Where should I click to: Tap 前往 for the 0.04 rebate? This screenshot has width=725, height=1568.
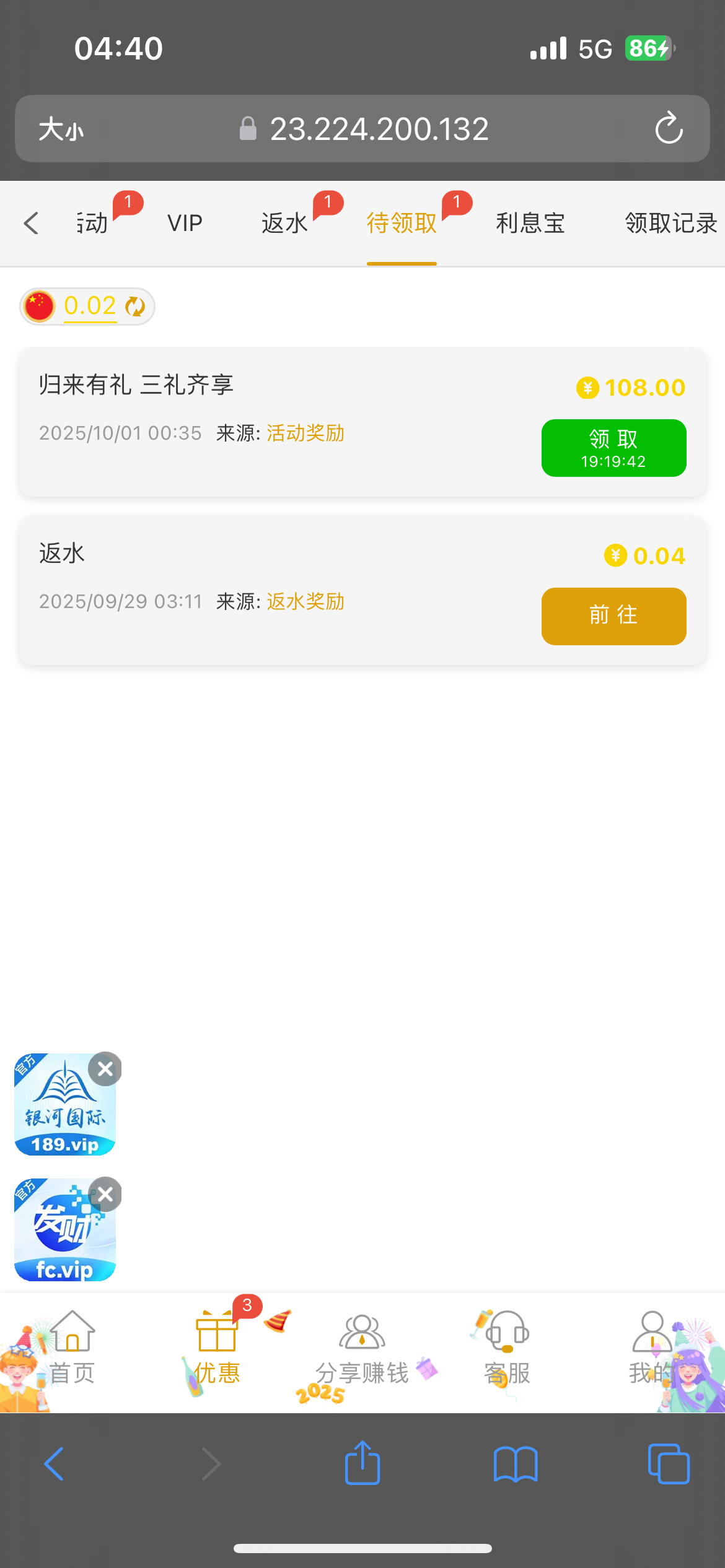[613, 616]
